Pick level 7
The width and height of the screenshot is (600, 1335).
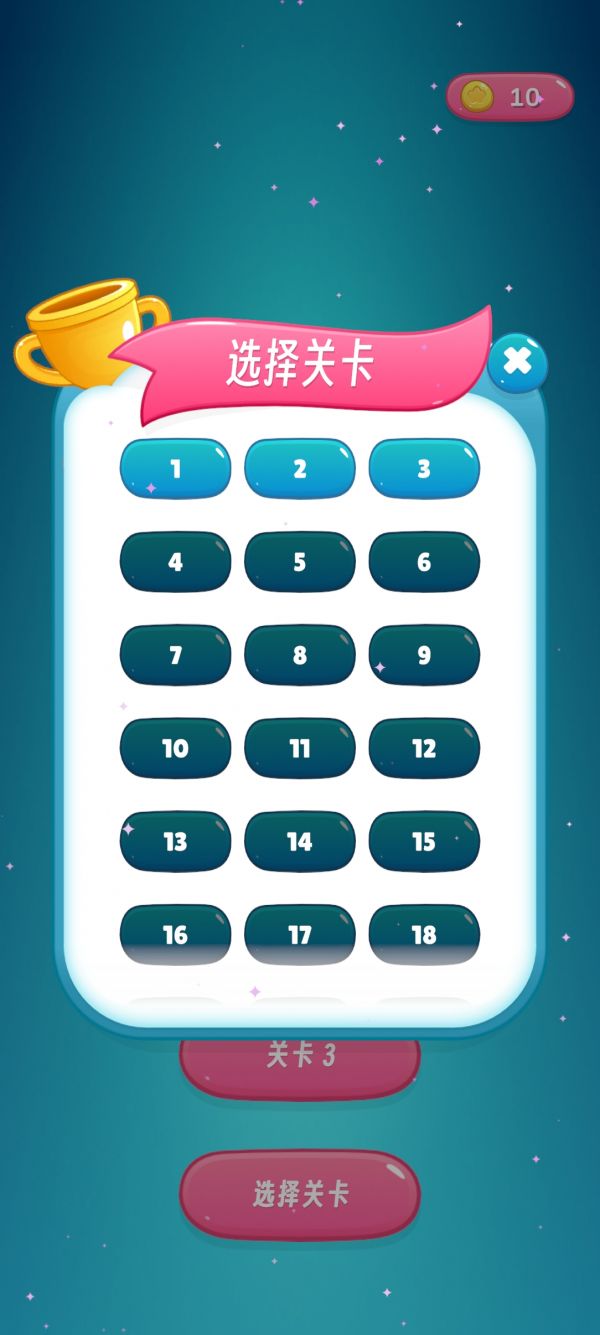pyautogui.click(x=175, y=655)
